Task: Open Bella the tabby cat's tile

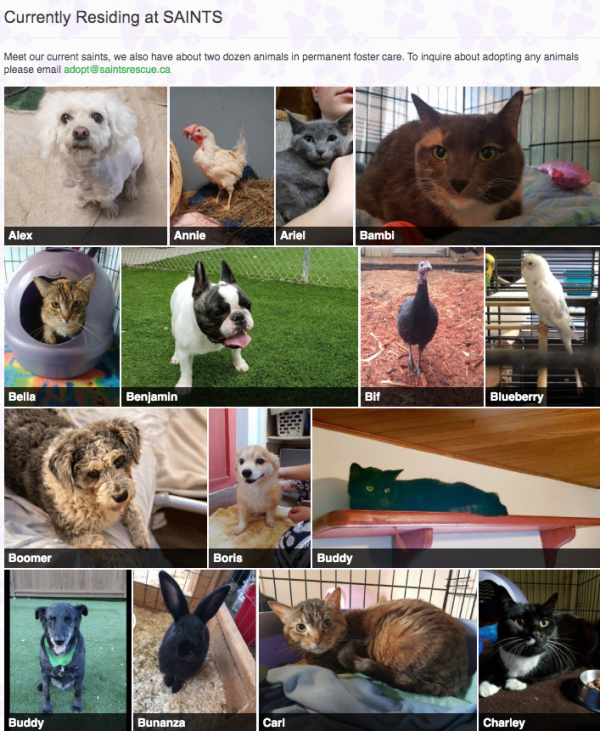Action: coord(62,322)
